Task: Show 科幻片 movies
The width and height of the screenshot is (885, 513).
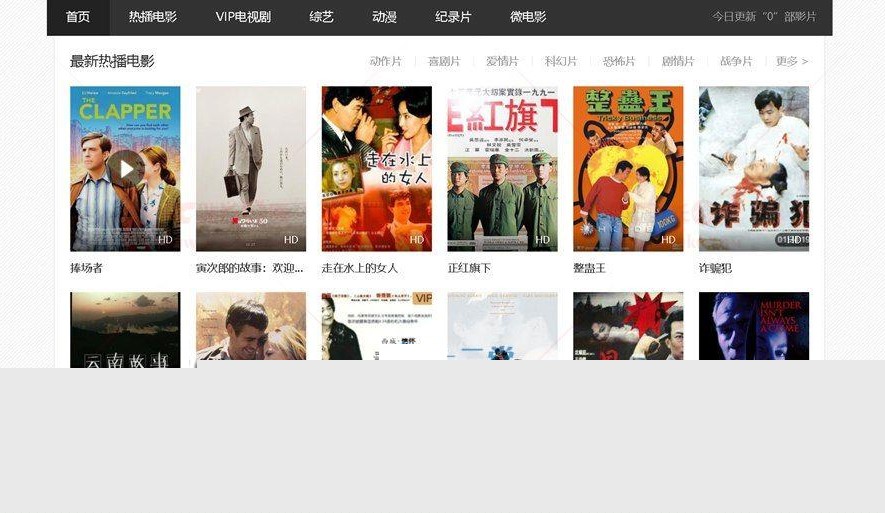Action: [x=561, y=61]
